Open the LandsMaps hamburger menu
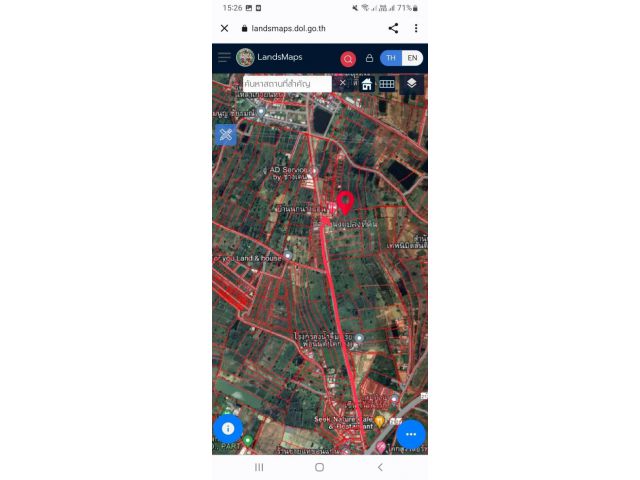This screenshot has width=640, height=480. click(224, 58)
